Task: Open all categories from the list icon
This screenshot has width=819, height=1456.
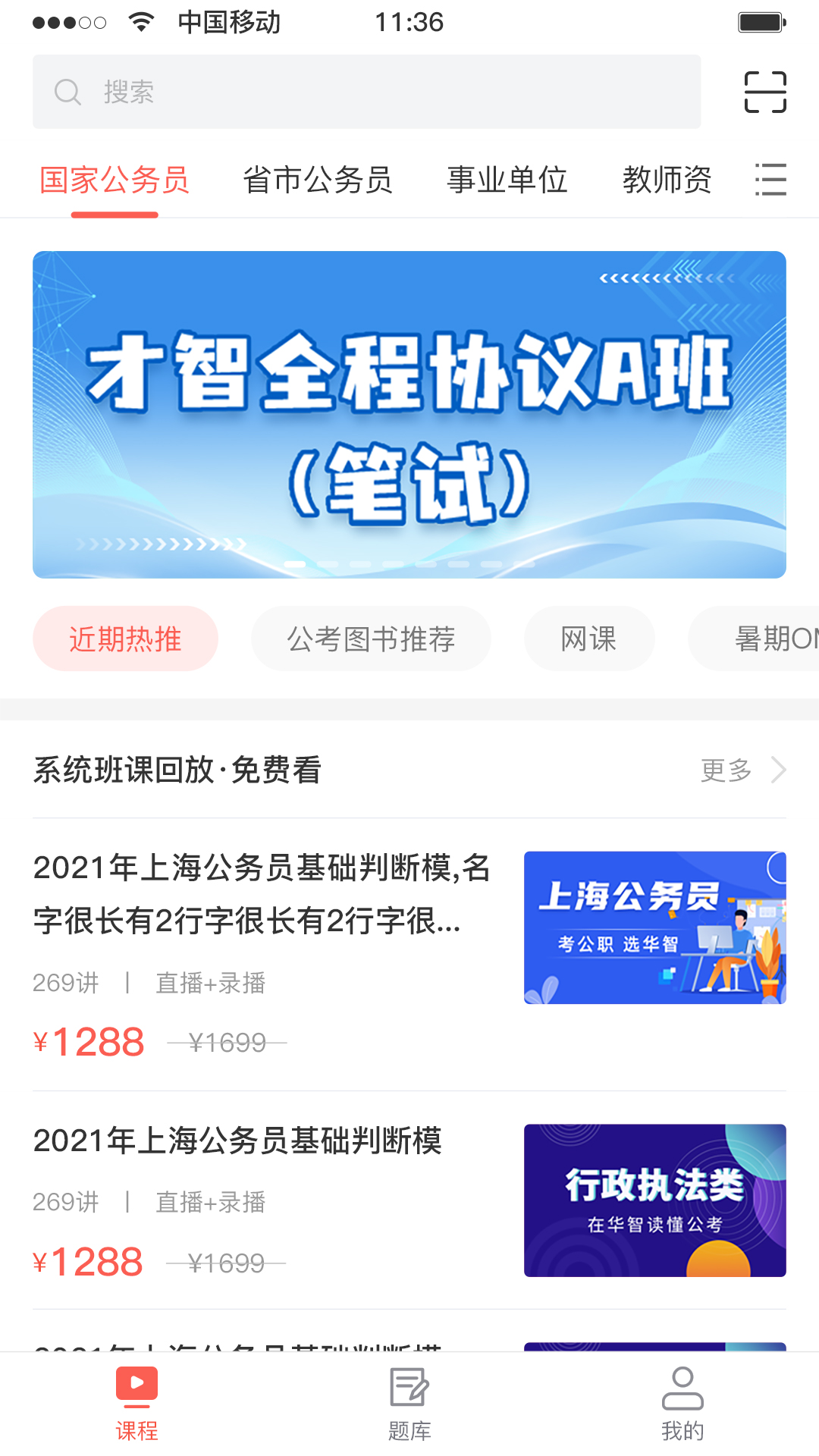Action: point(771,180)
